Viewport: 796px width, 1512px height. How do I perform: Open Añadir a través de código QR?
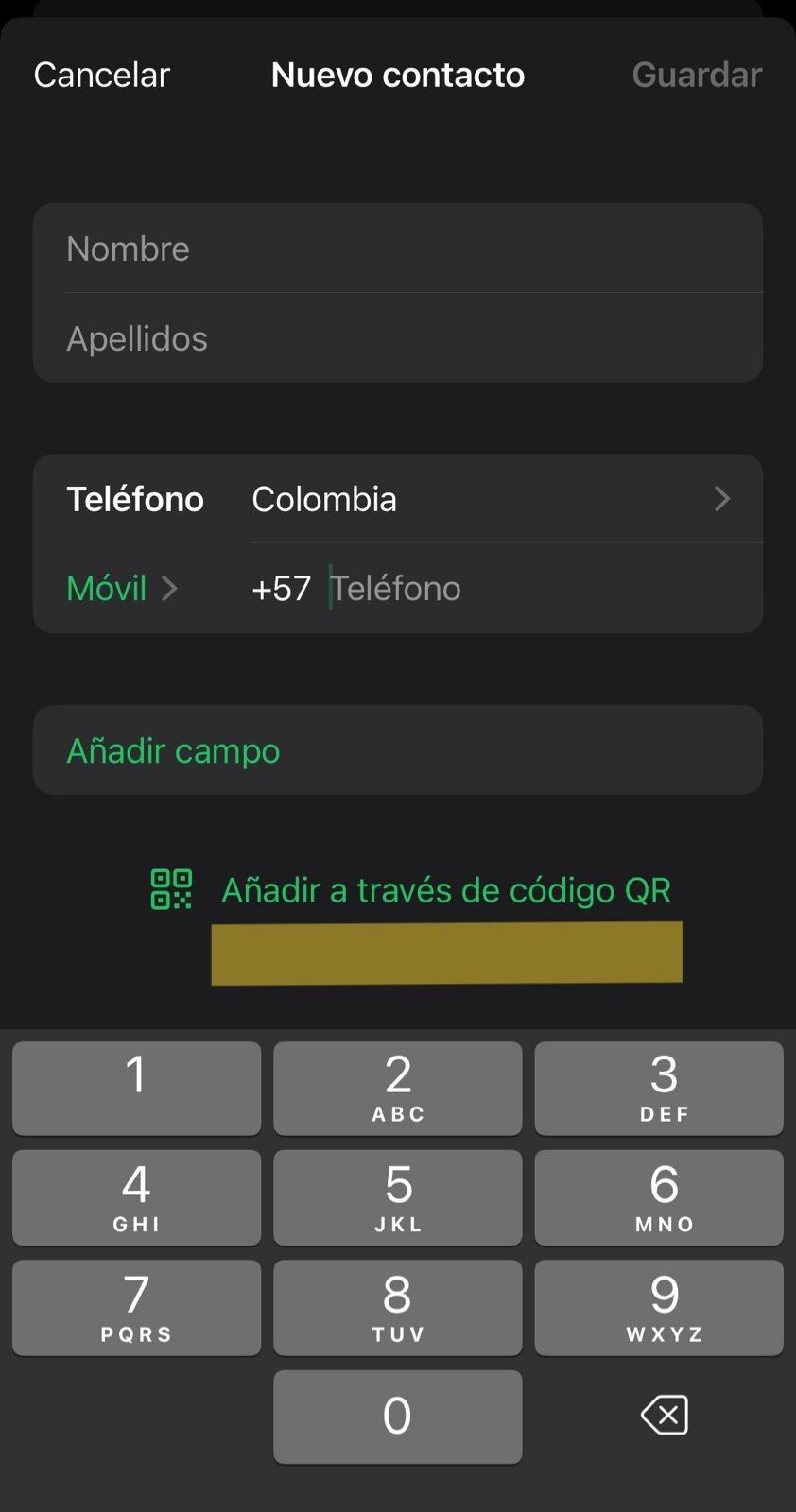(446, 888)
